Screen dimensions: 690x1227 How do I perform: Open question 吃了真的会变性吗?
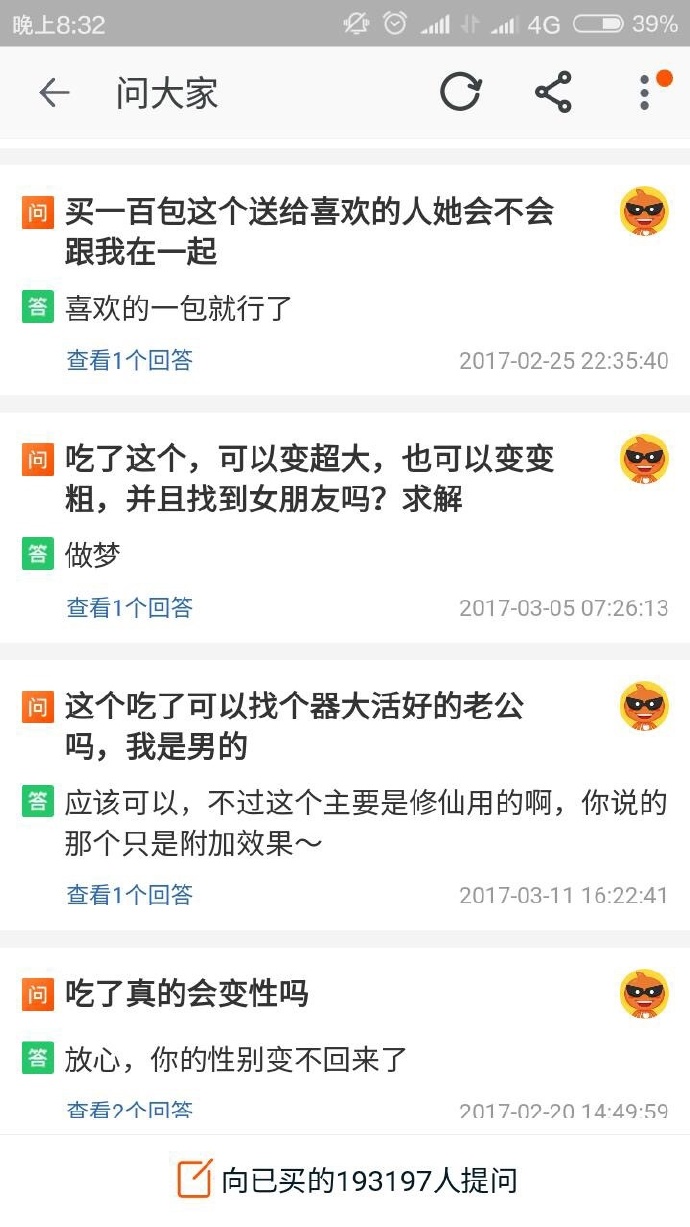point(186,993)
